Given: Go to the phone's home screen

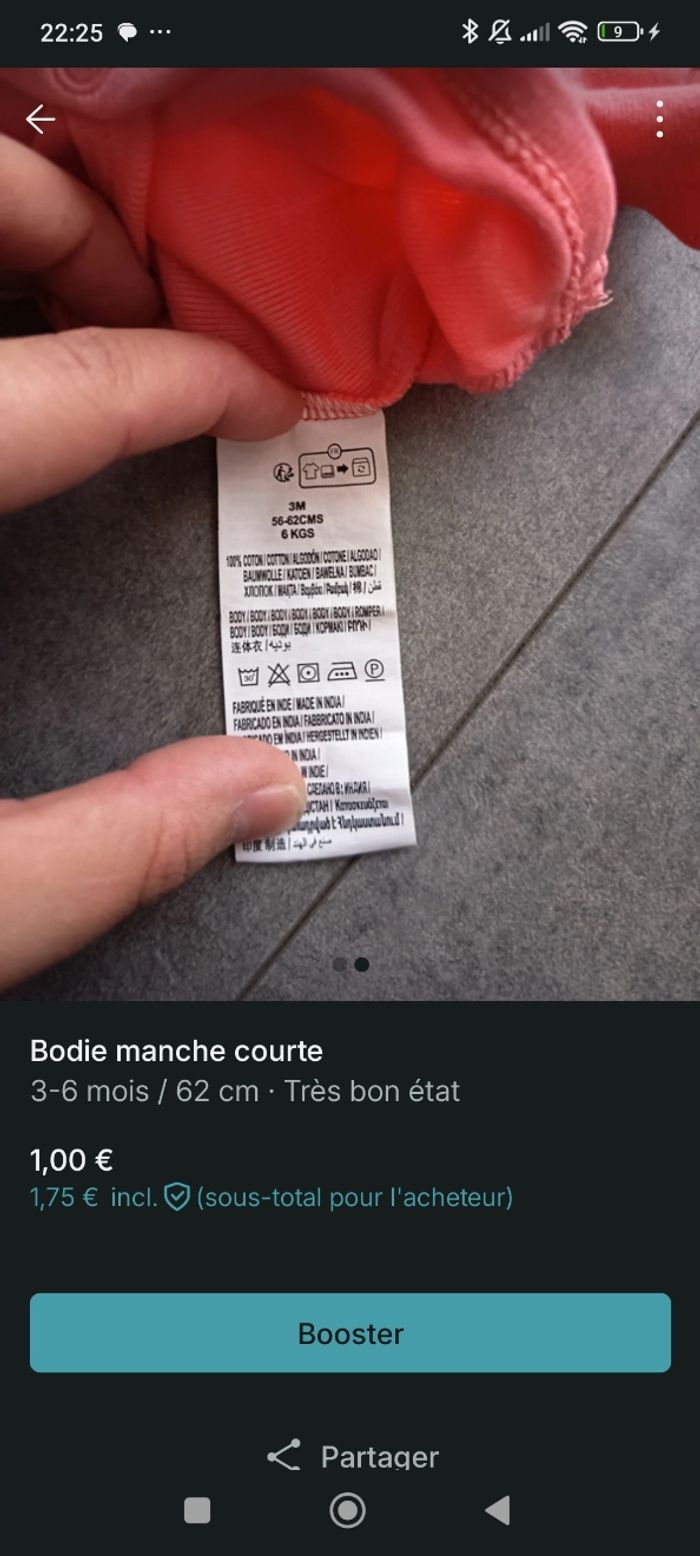Looking at the screenshot, I should (x=348, y=1510).
